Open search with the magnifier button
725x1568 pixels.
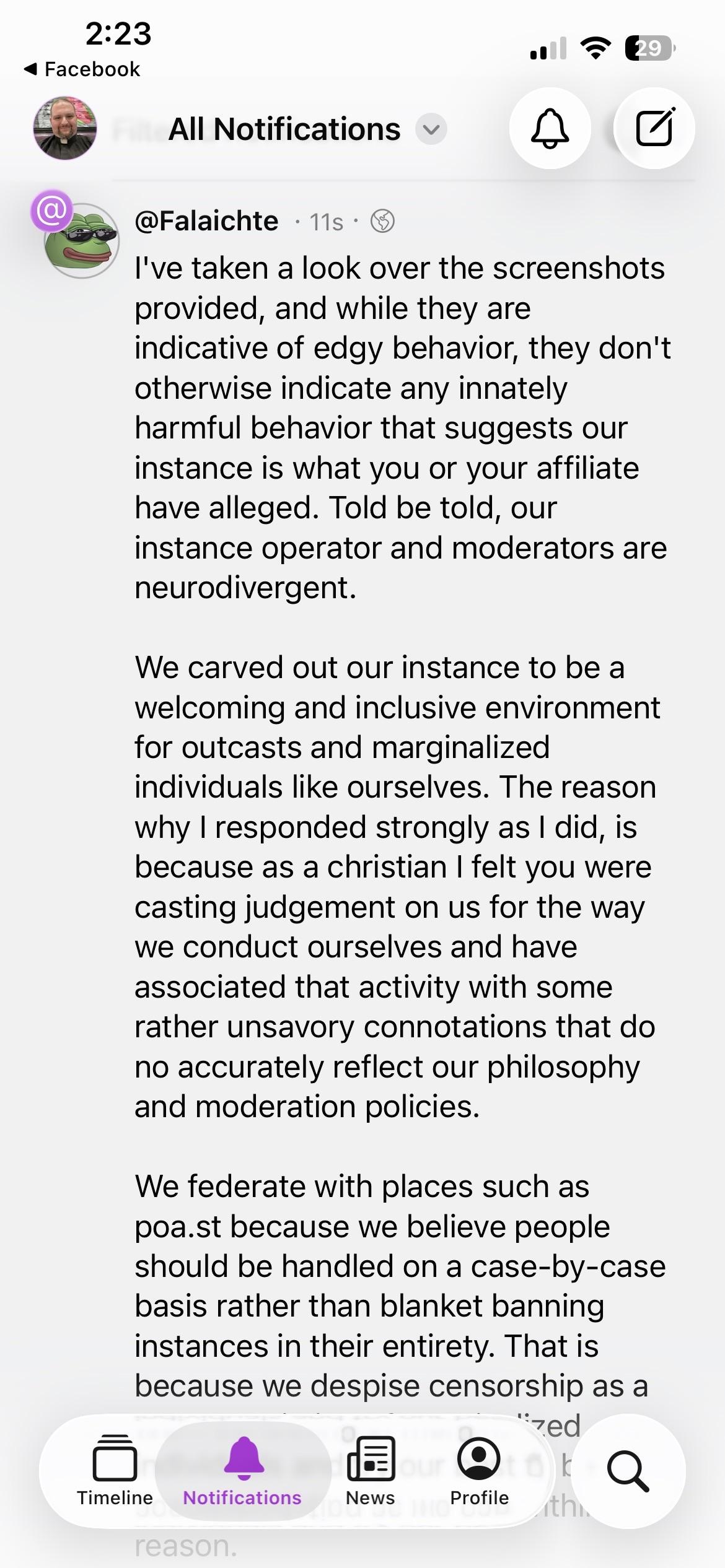[x=628, y=1471]
